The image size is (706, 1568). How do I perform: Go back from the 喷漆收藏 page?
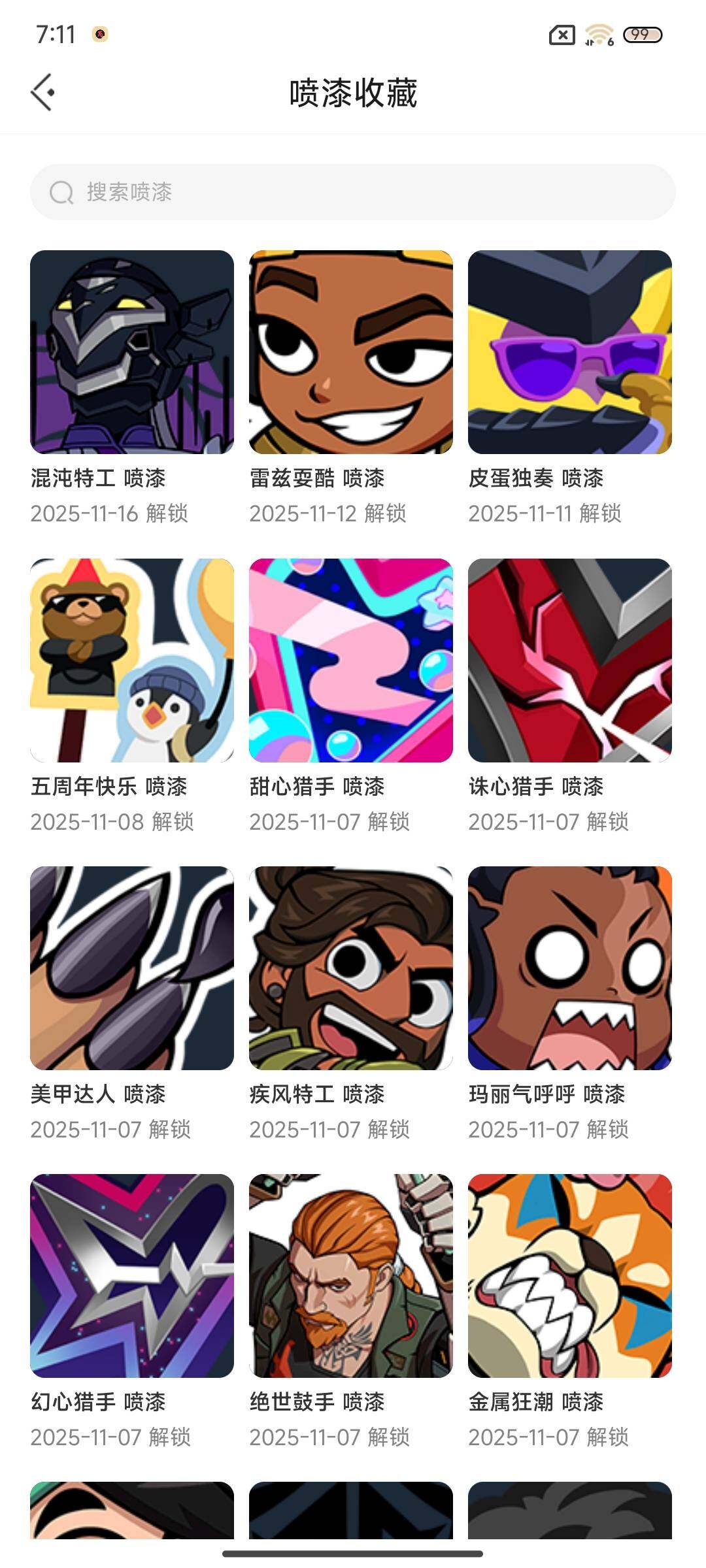click(43, 92)
